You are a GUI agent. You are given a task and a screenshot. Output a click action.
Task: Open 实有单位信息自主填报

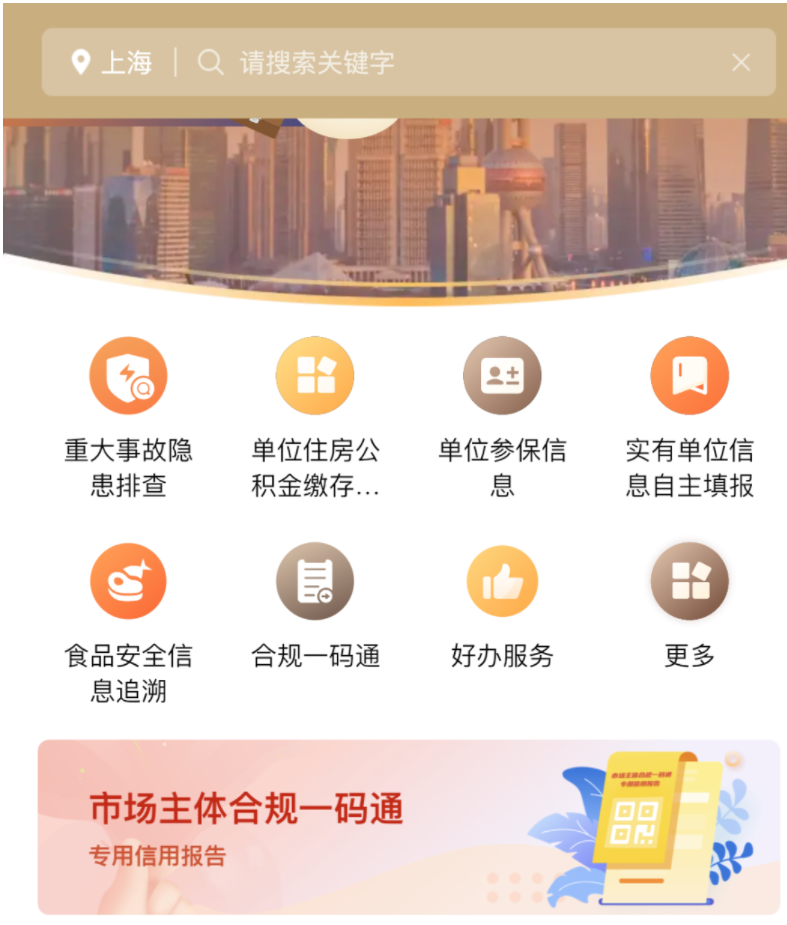pos(689,377)
